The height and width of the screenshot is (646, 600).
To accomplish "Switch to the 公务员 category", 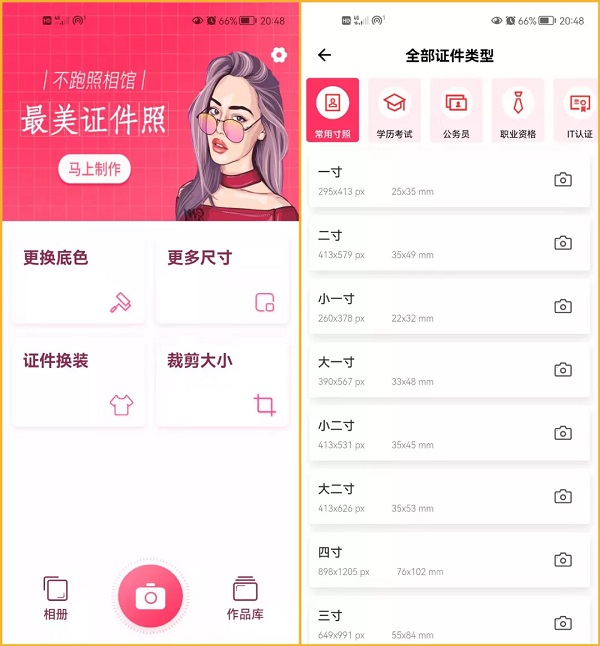I will (456, 110).
